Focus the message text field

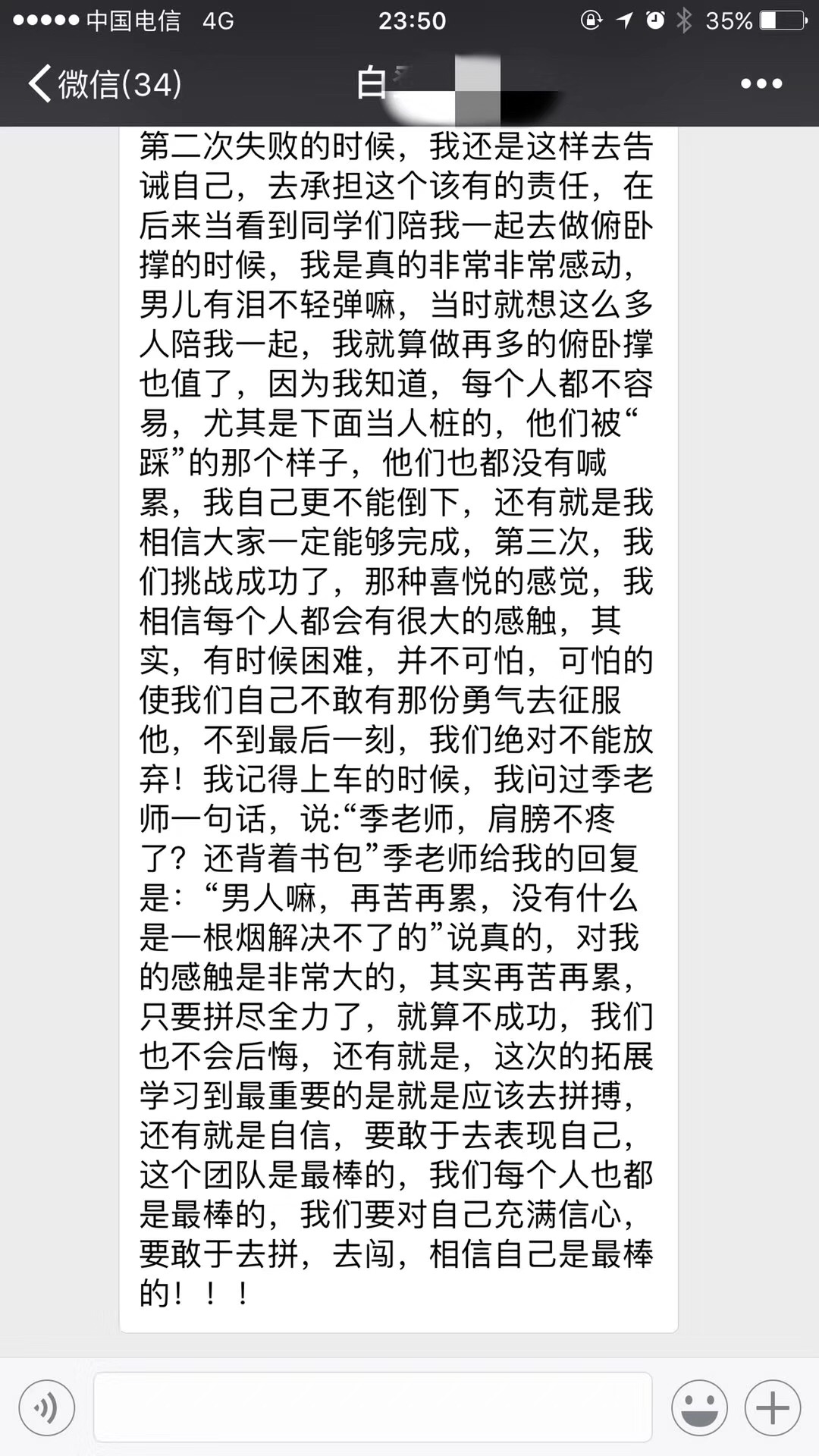pyautogui.click(x=372, y=1407)
